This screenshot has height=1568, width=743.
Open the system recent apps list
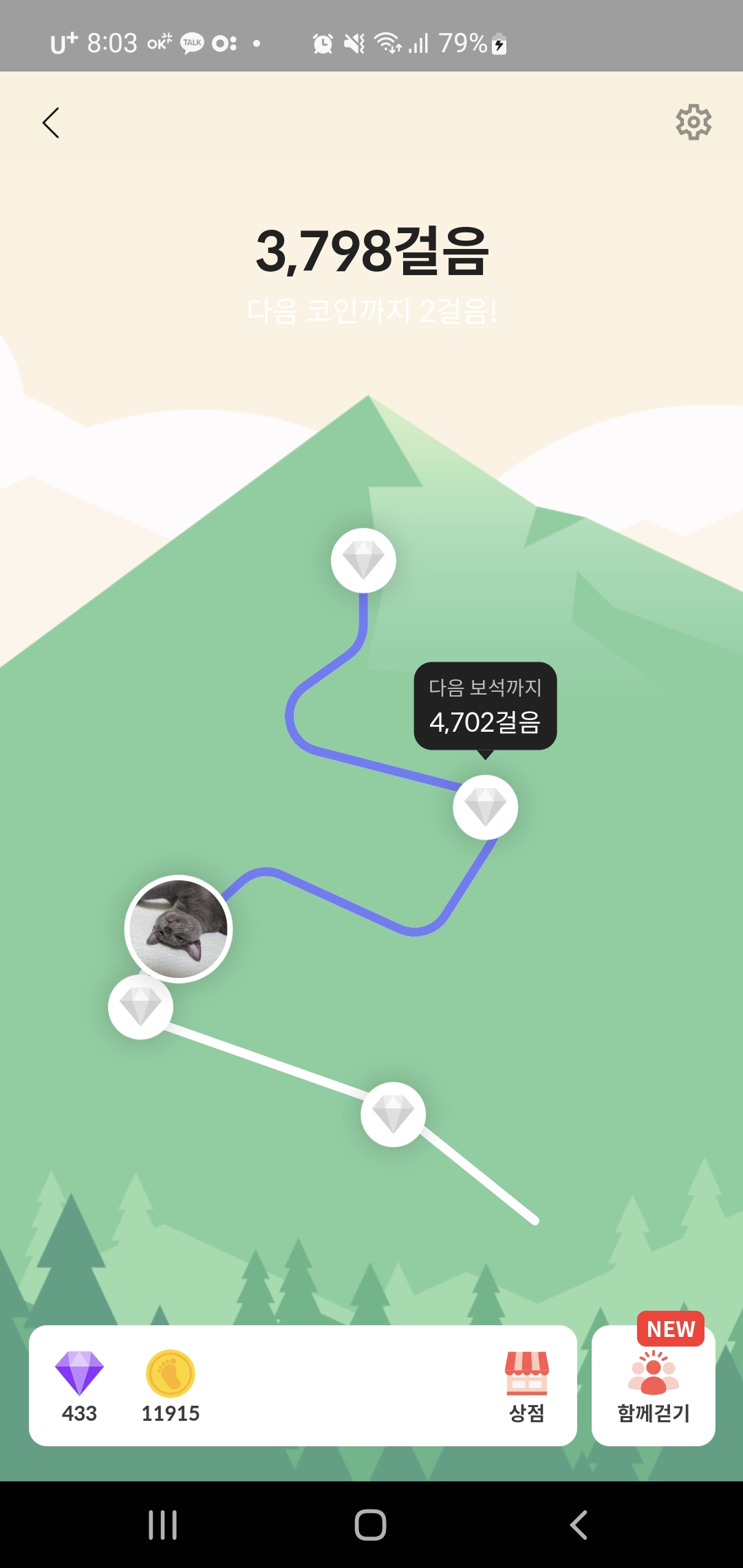[x=163, y=1525]
